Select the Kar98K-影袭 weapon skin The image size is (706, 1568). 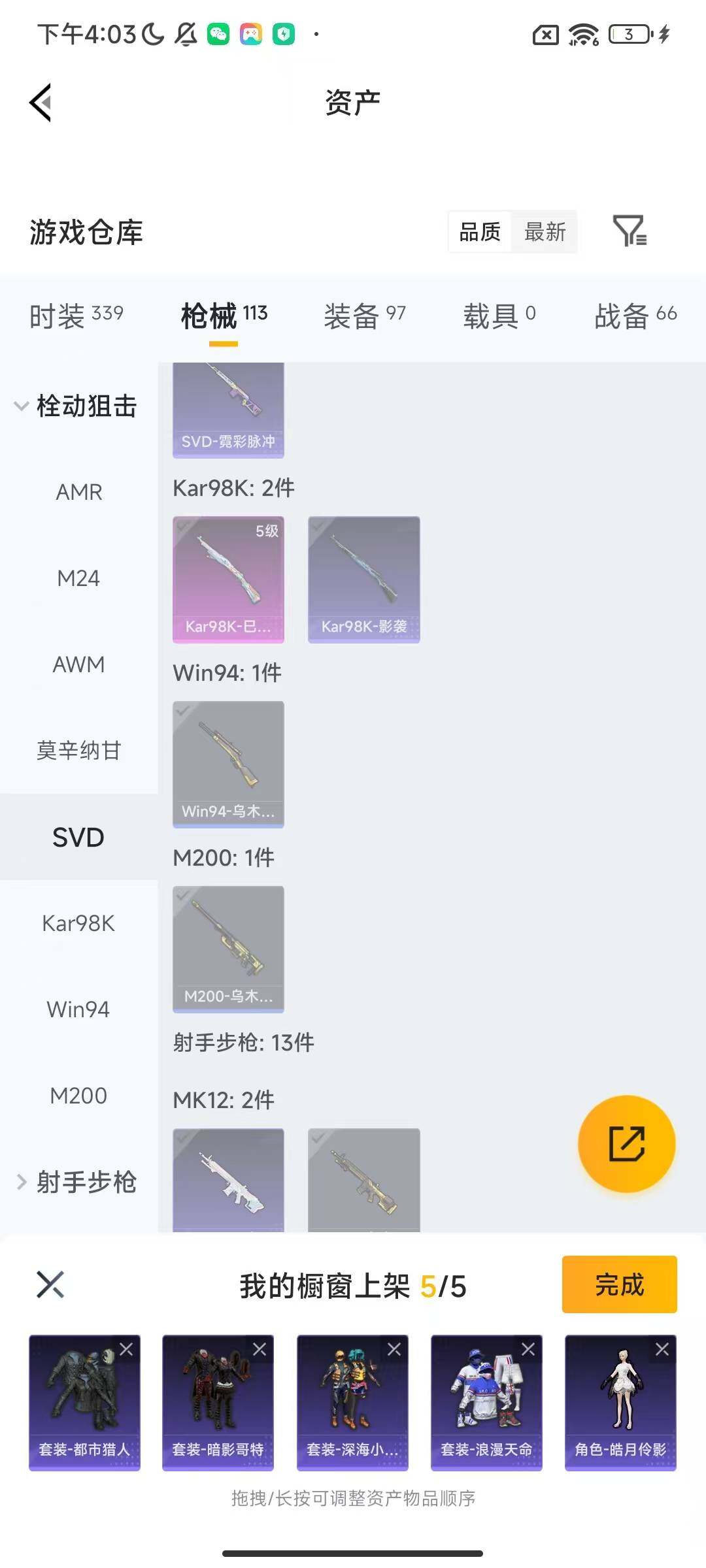364,579
